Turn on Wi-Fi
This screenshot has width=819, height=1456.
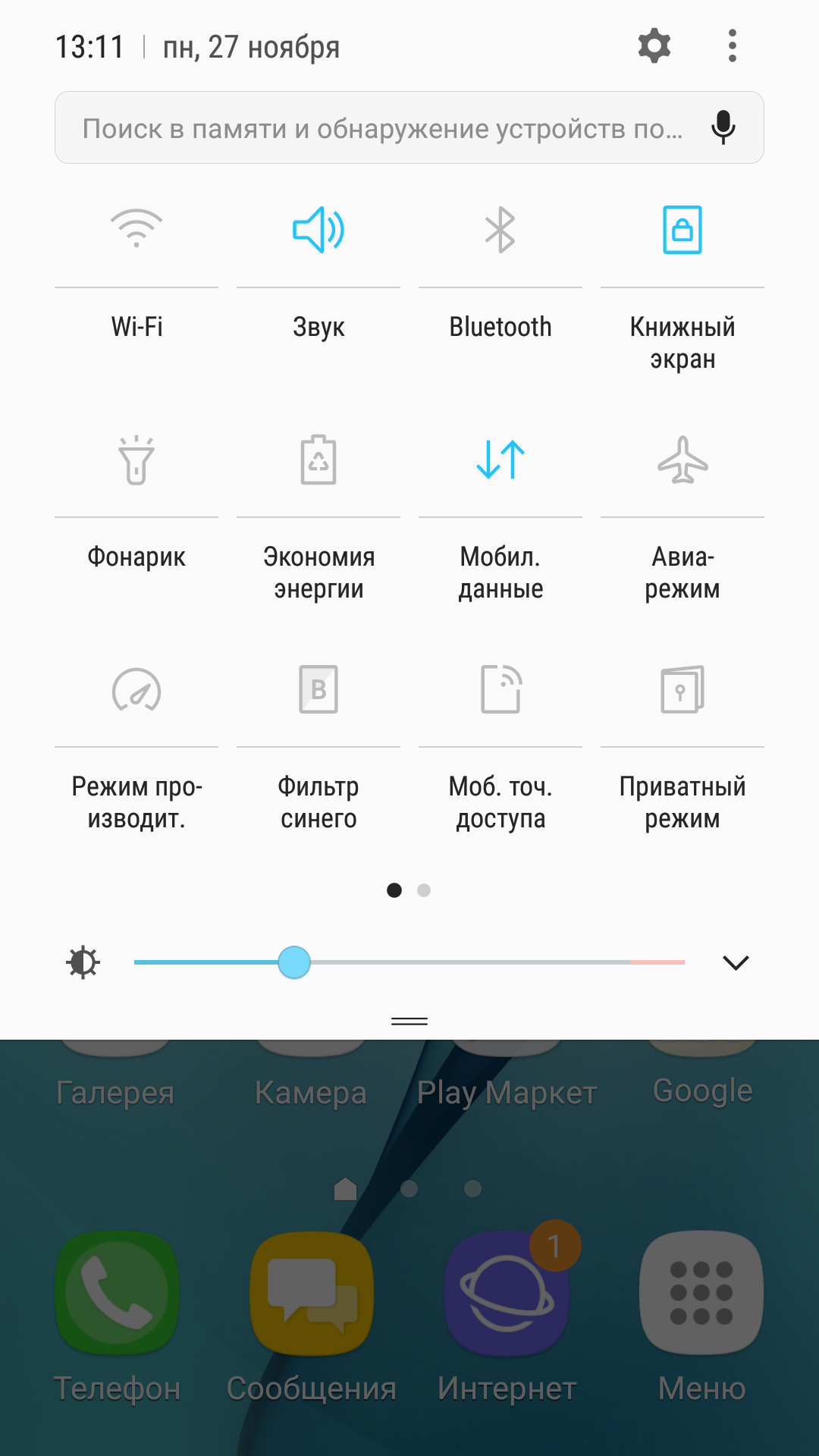[x=136, y=228]
